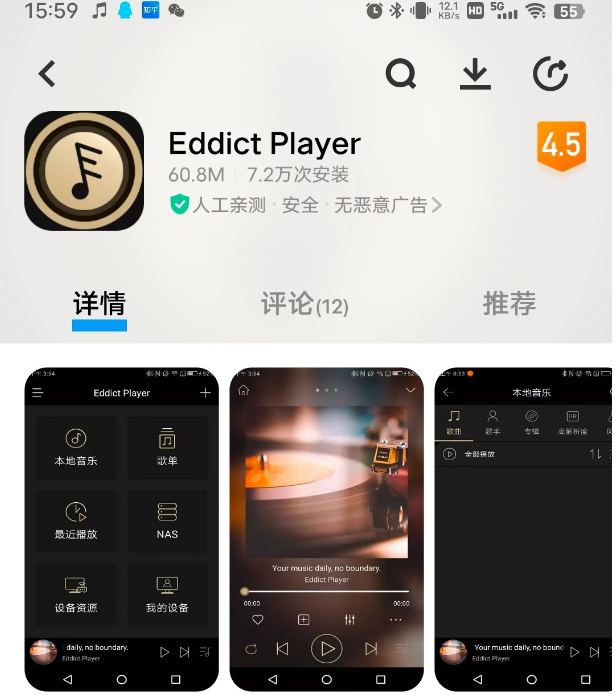Open the 人工亲测 safety info link
615x695 pixels.
pyautogui.click(x=305, y=205)
